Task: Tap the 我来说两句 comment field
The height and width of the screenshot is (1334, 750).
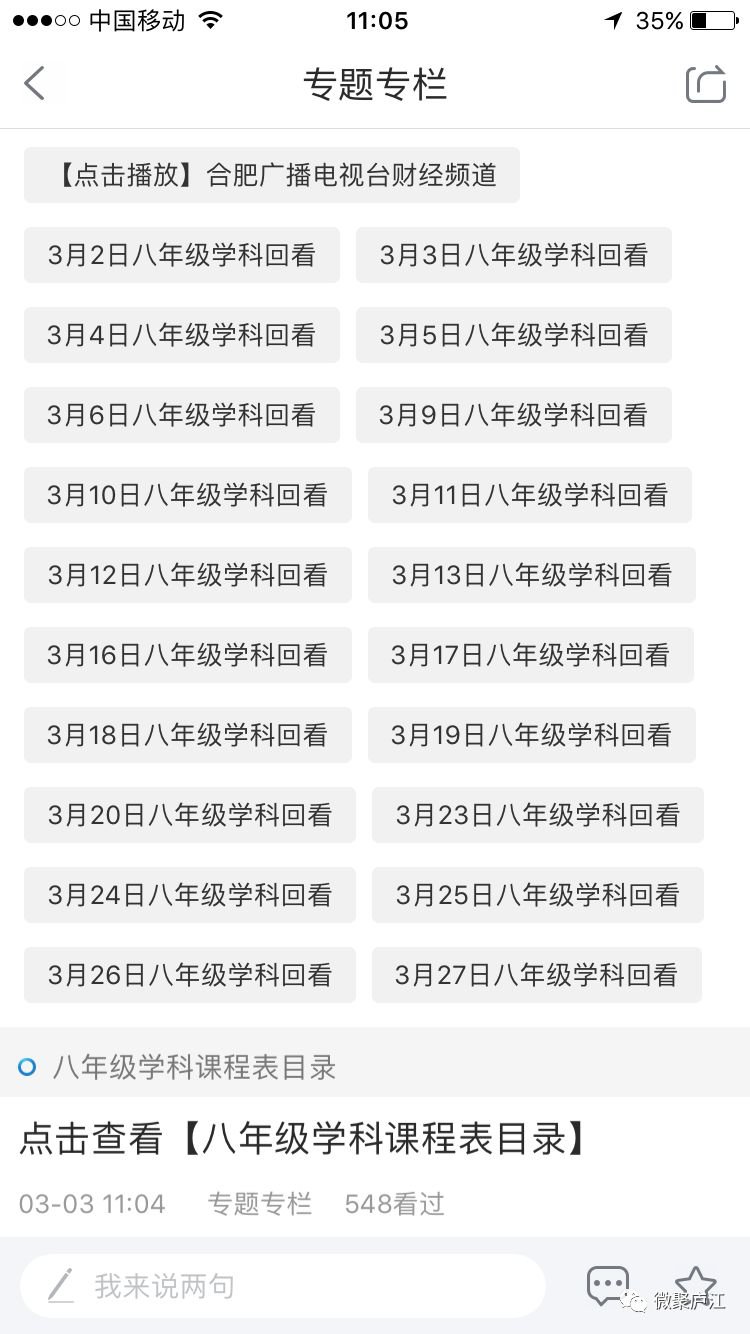Action: [282, 1285]
